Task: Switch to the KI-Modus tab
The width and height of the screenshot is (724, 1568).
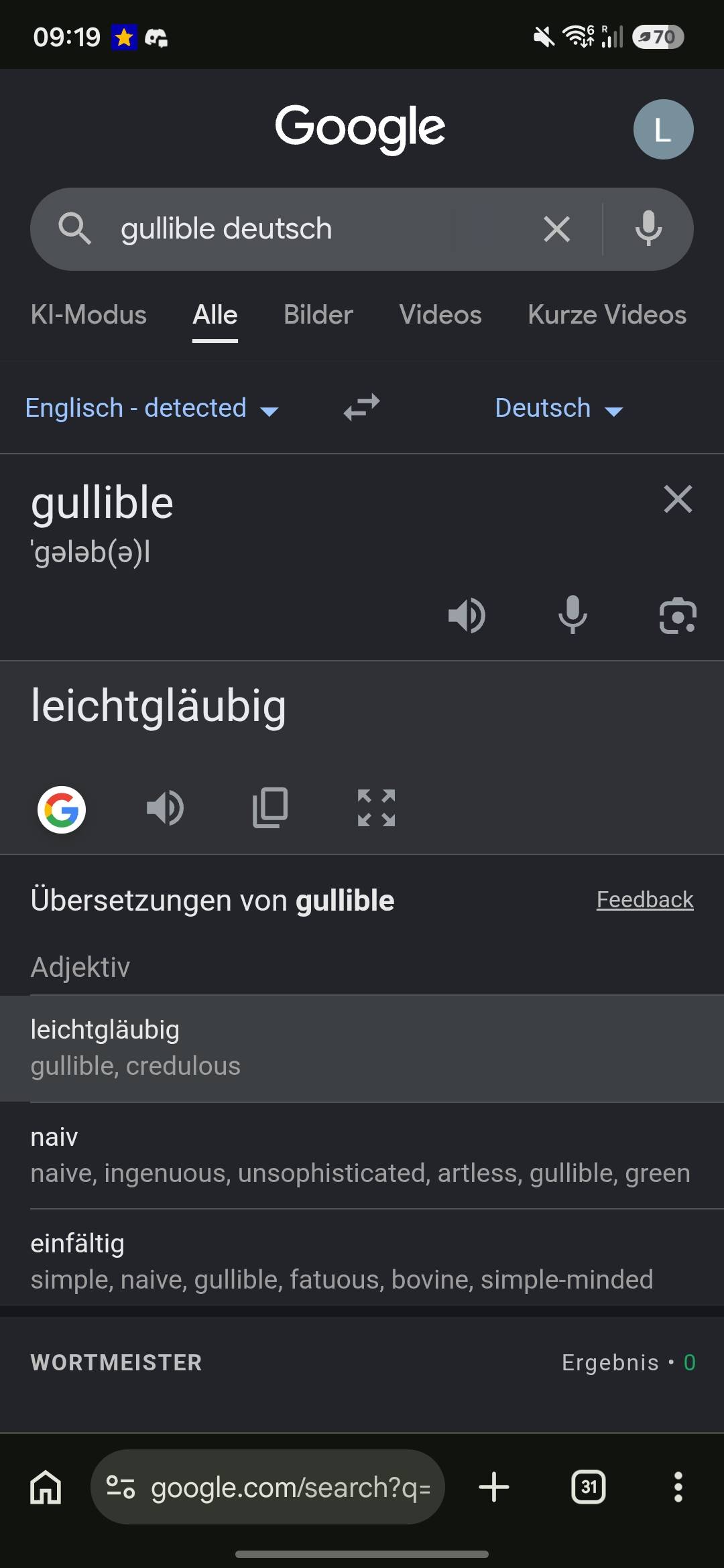Action: (x=88, y=315)
